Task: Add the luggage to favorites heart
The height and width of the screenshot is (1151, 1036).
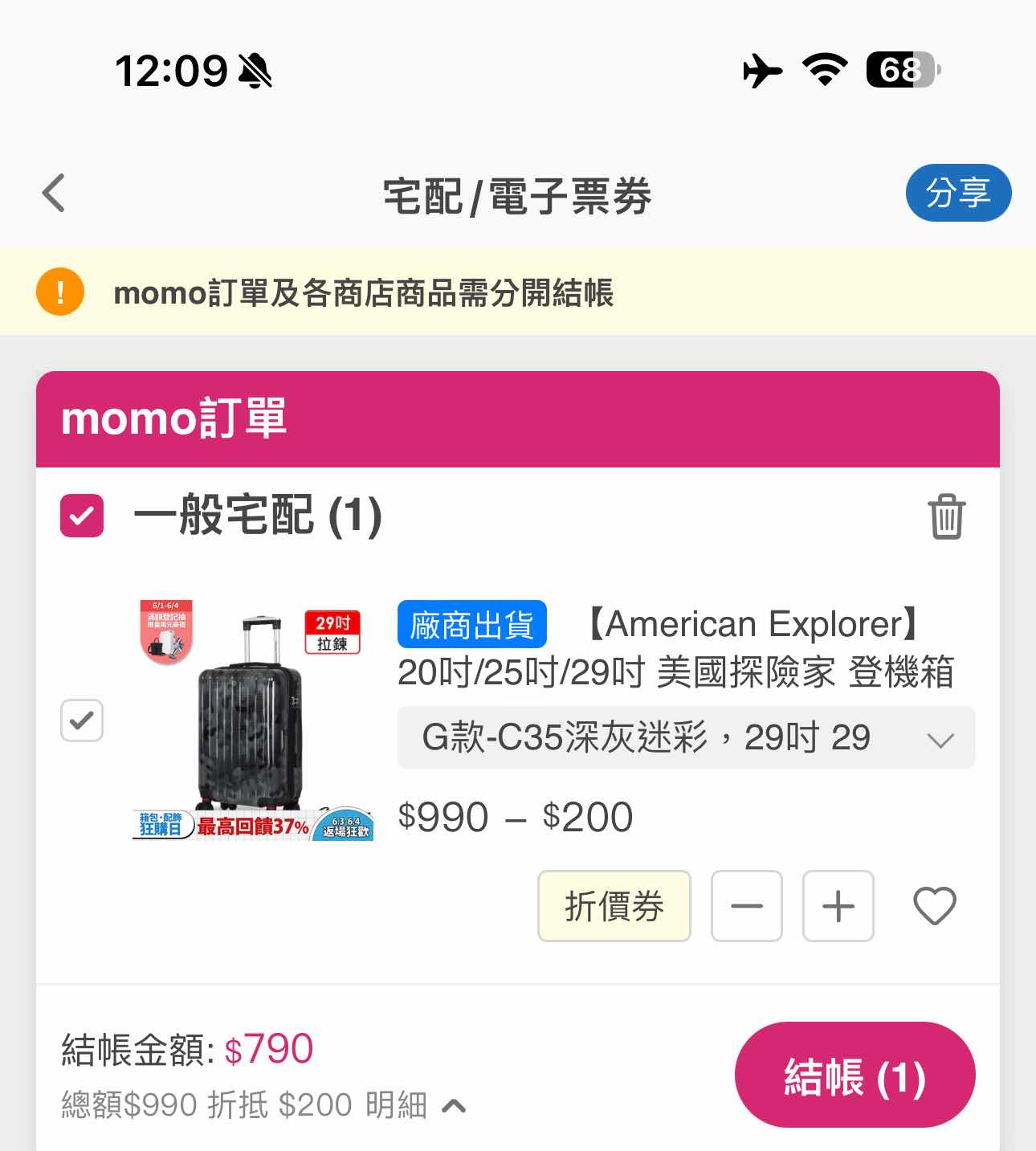Action: click(934, 906)
